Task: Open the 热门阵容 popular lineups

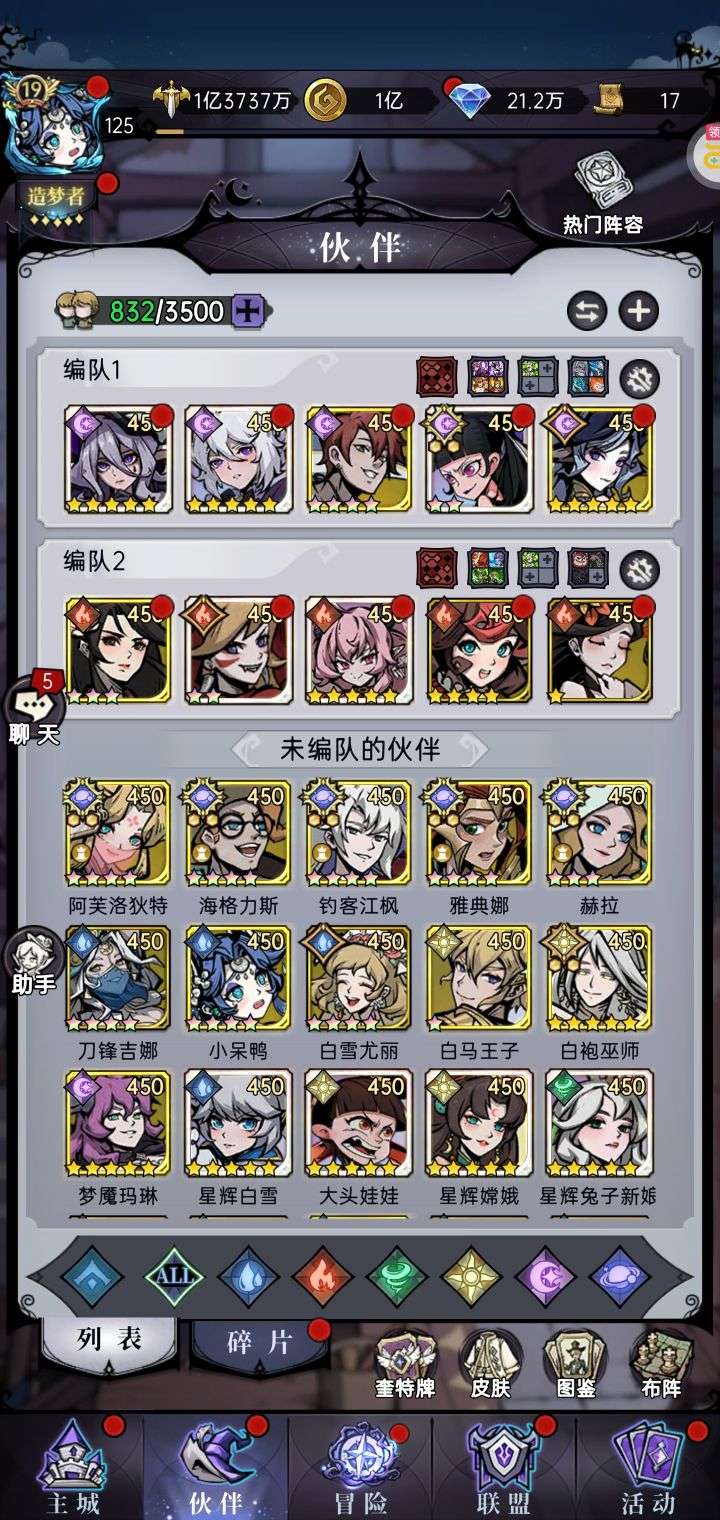Action: point(602,193)
